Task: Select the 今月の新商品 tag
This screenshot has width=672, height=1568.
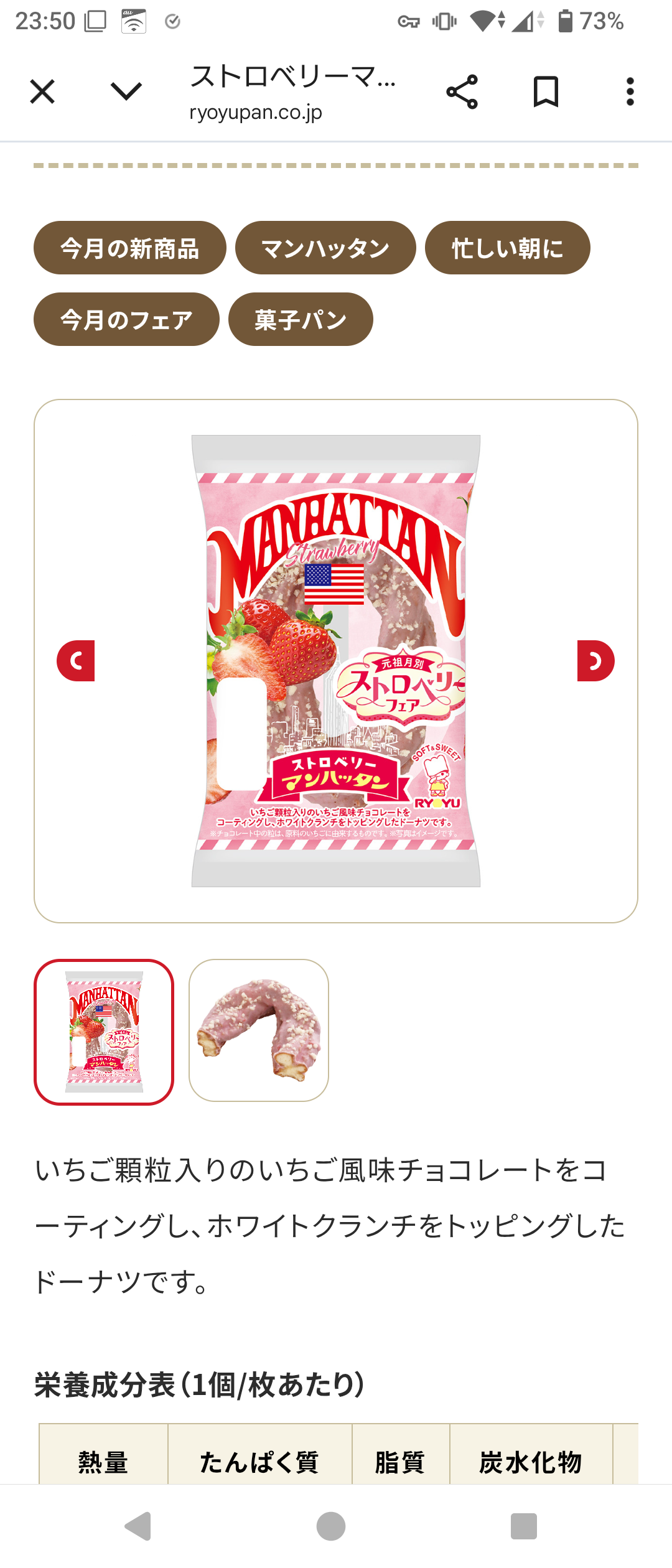Action: [x=129, y=248]
